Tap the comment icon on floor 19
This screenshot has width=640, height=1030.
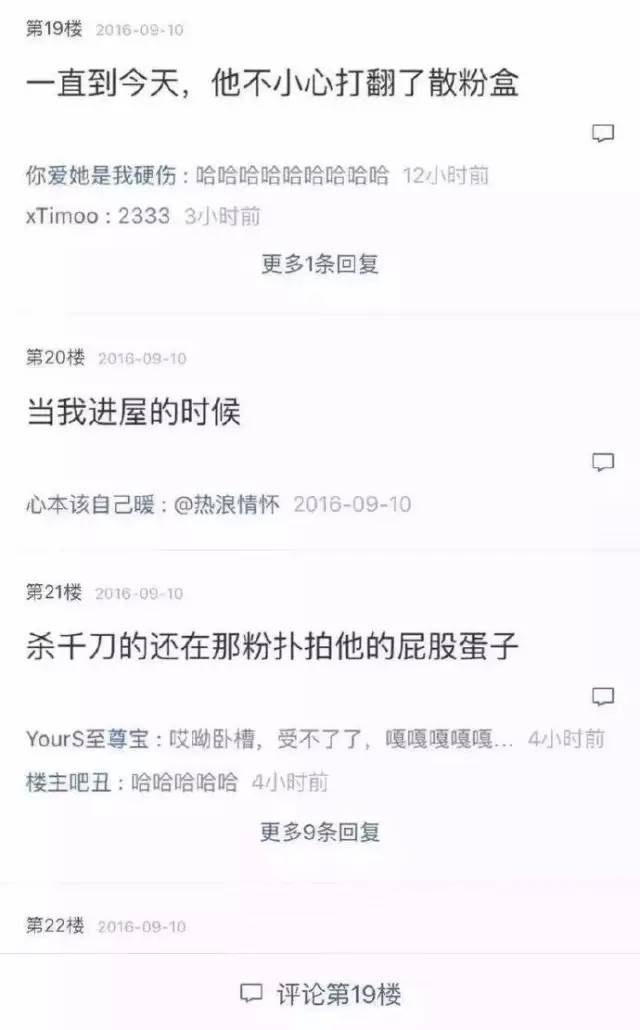click(603, 134)
